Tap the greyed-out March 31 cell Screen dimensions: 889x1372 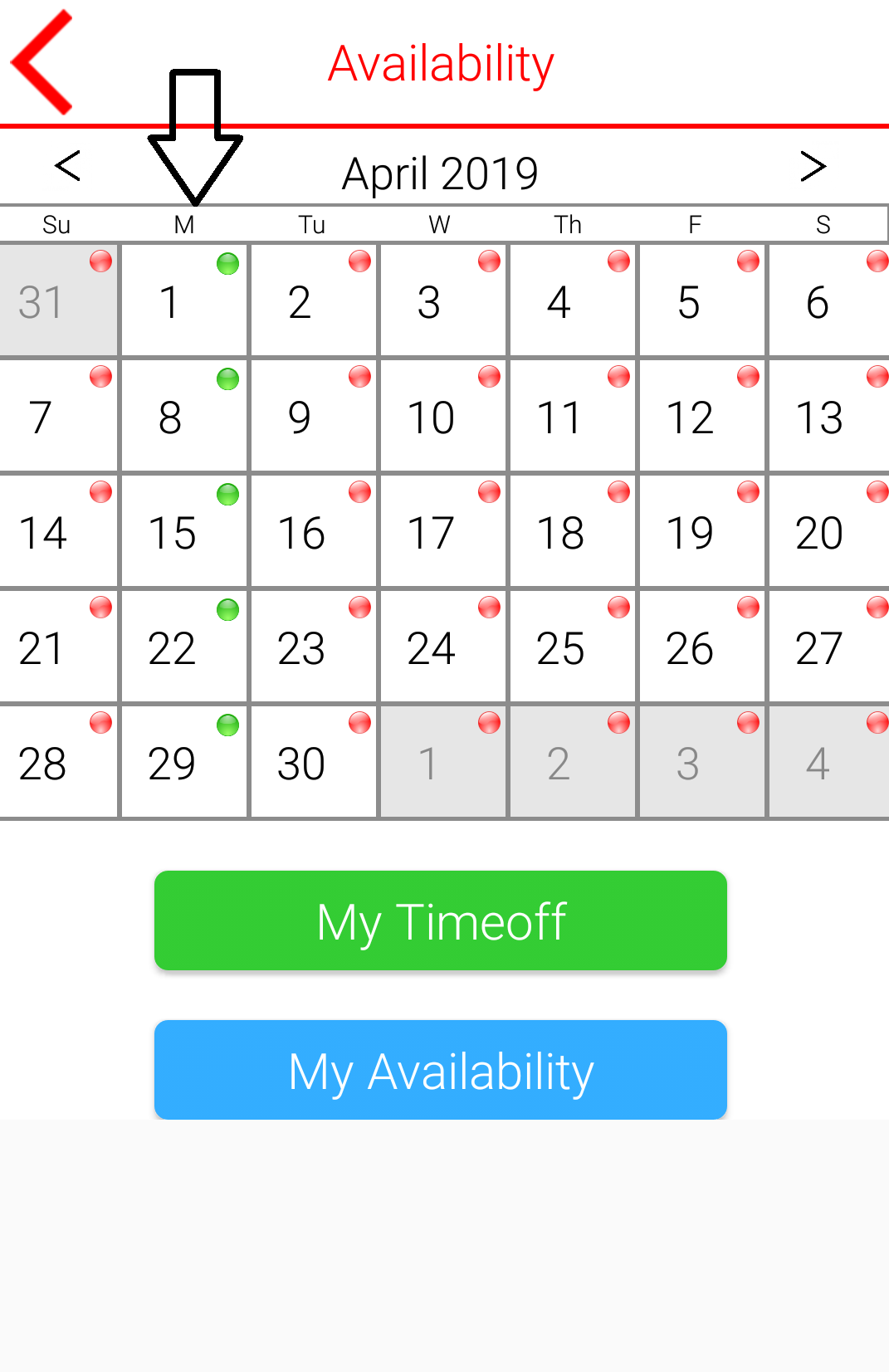[x=58, y=301]
